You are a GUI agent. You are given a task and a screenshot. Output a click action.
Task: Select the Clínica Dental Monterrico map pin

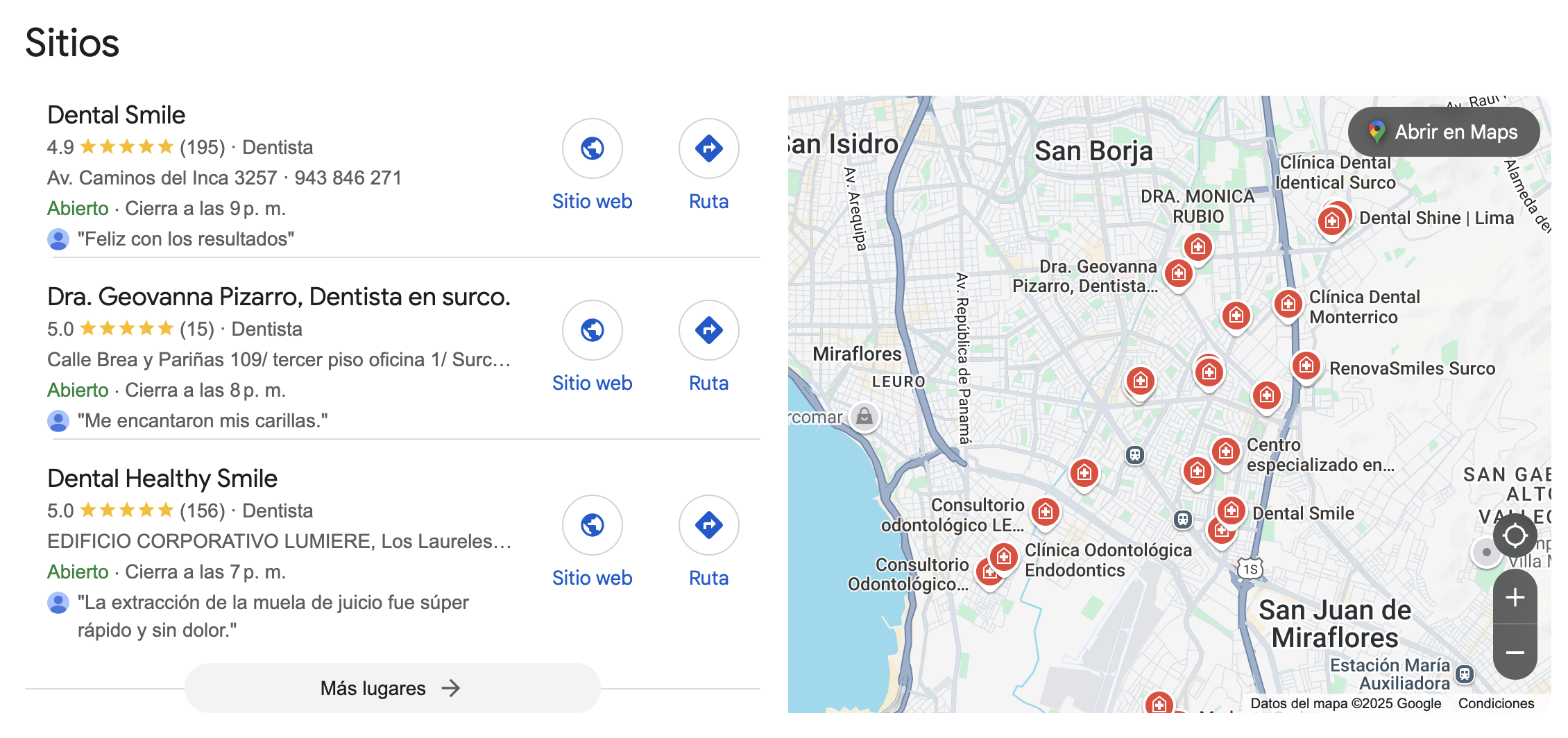click(1288, 303)
